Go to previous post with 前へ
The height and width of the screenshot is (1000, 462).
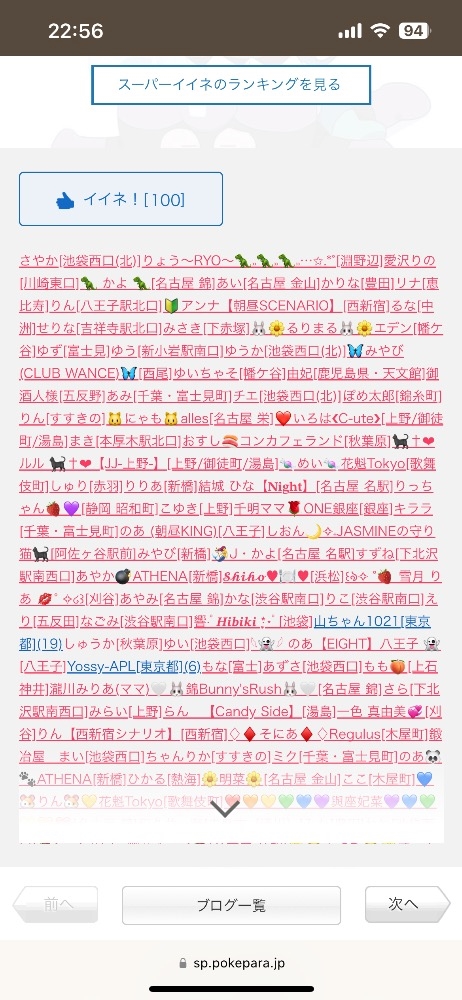tap(56, 904)
